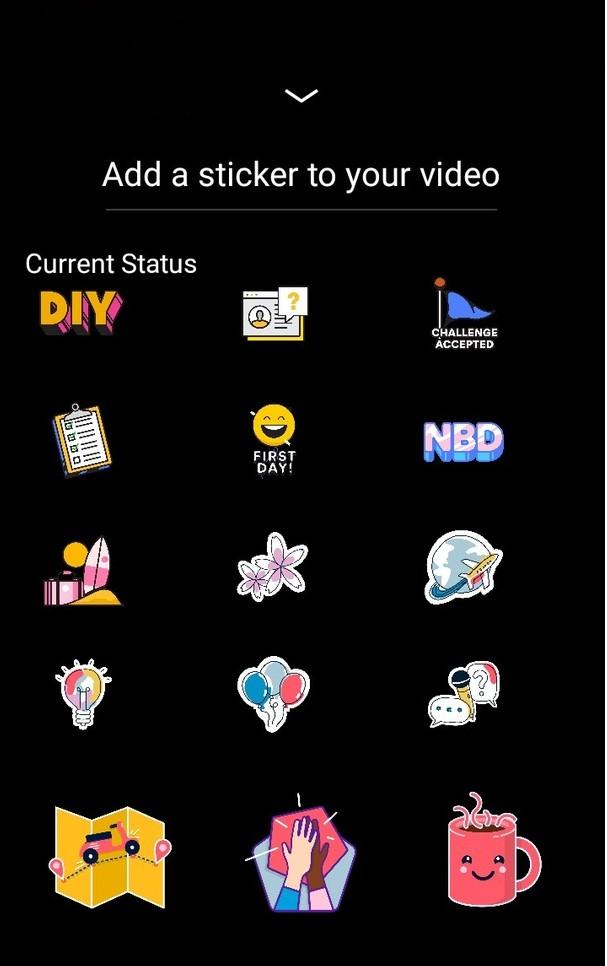This screenshot has width=607, height=966.
Task: Collapse the sticker panel with the down chevron
Action: pyautogui.click(x=301, y=96)
